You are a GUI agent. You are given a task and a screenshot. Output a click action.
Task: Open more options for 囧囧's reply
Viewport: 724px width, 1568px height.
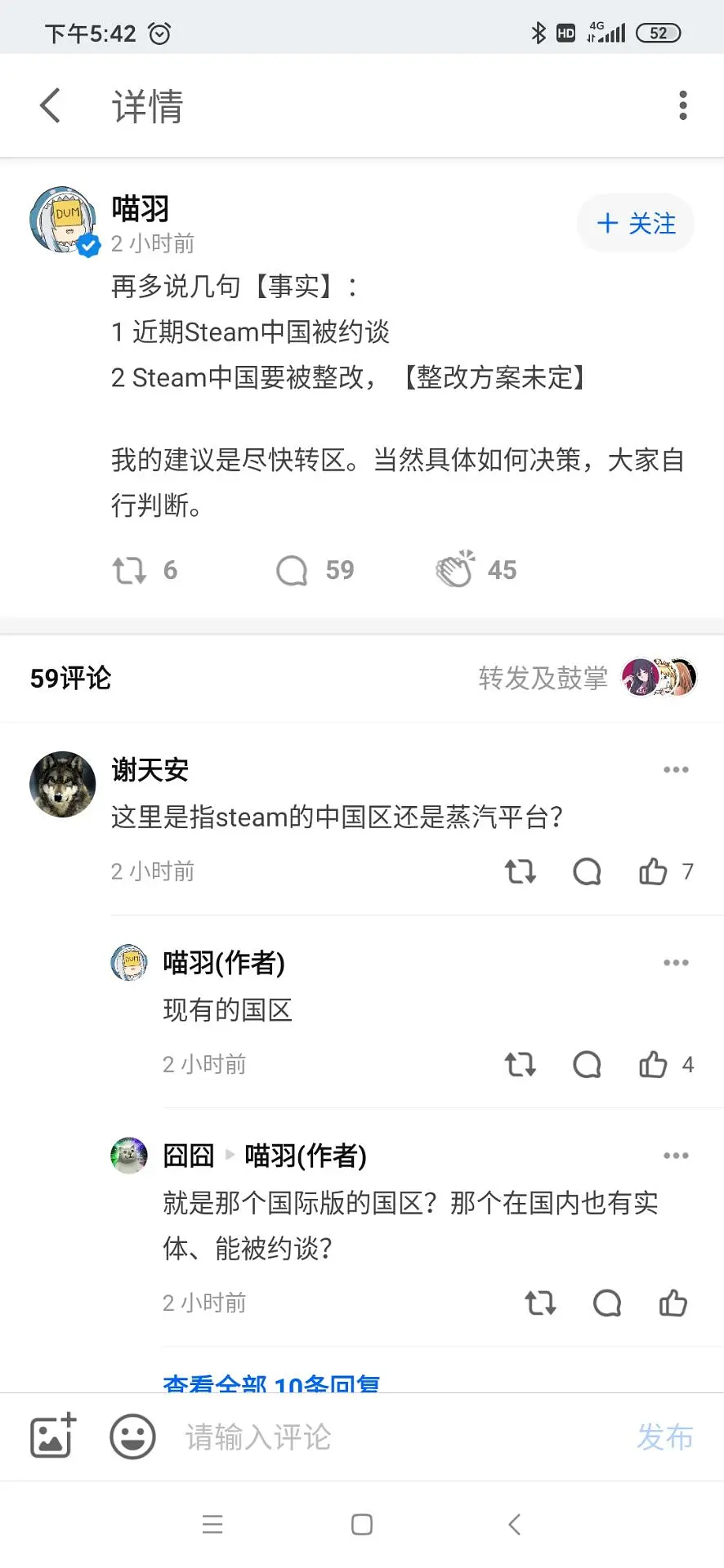[676, 1155]
